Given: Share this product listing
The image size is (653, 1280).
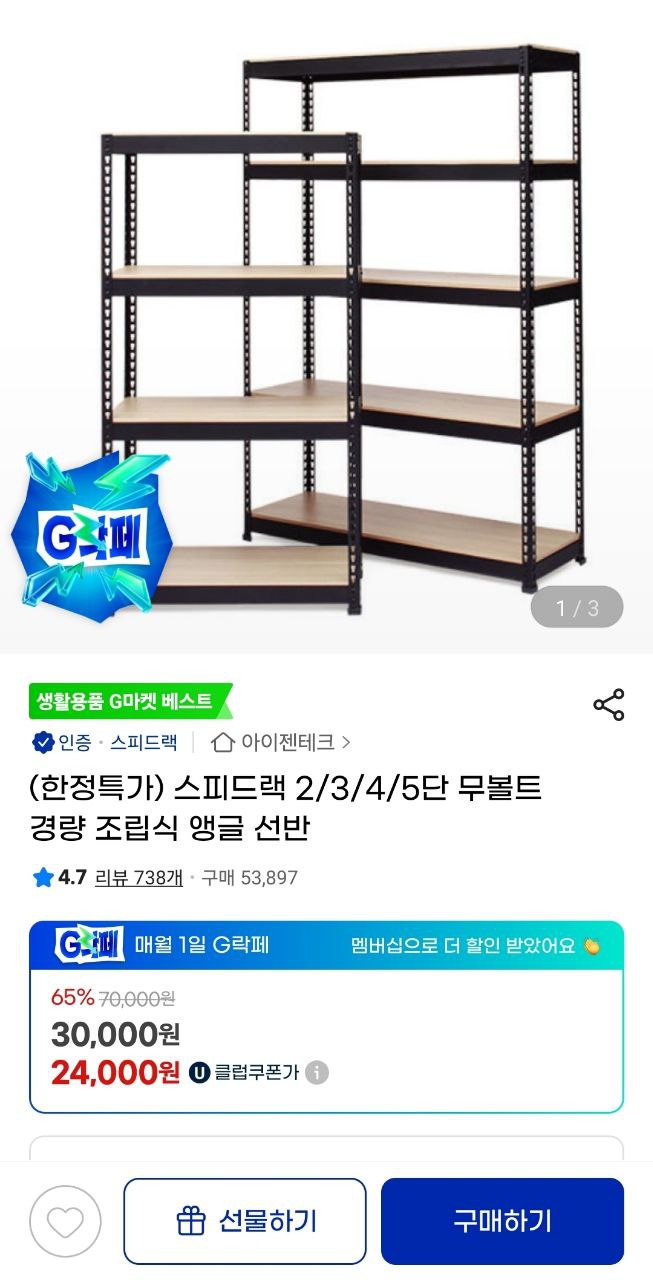Looking at the screenshot, I should pos(608,705).
